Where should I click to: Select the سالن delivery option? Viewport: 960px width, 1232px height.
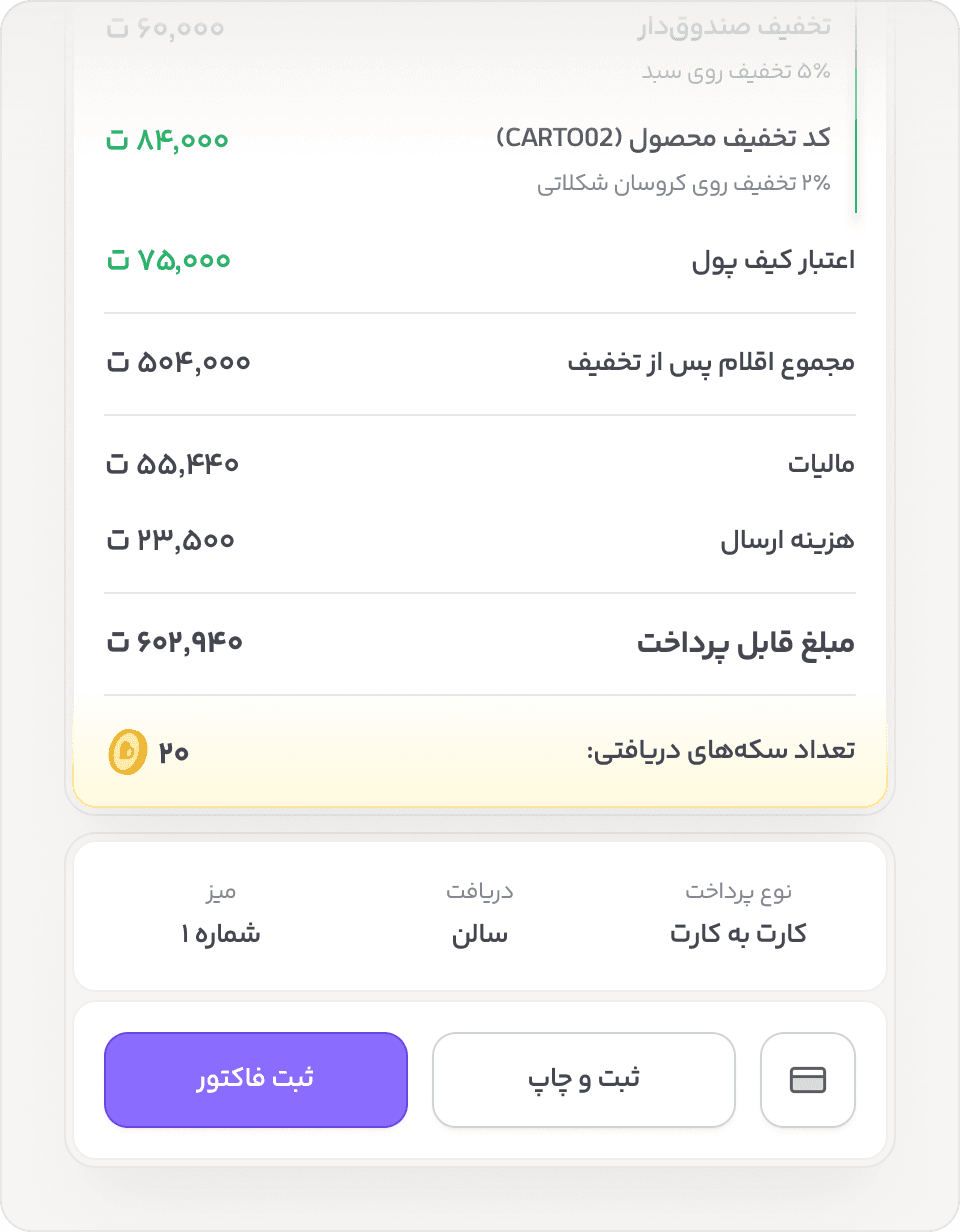tap(479, 933)
